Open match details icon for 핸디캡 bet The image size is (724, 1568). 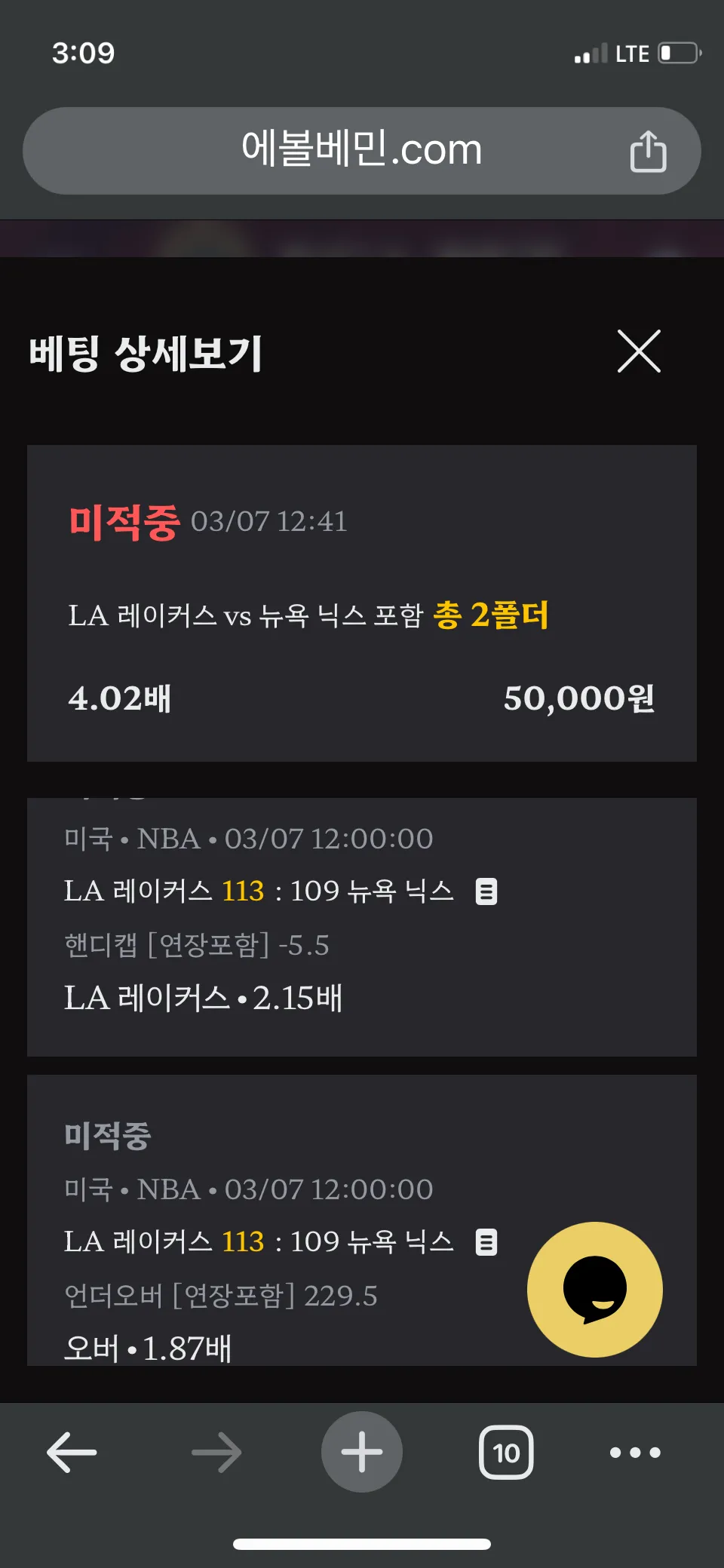click(486, 891)
